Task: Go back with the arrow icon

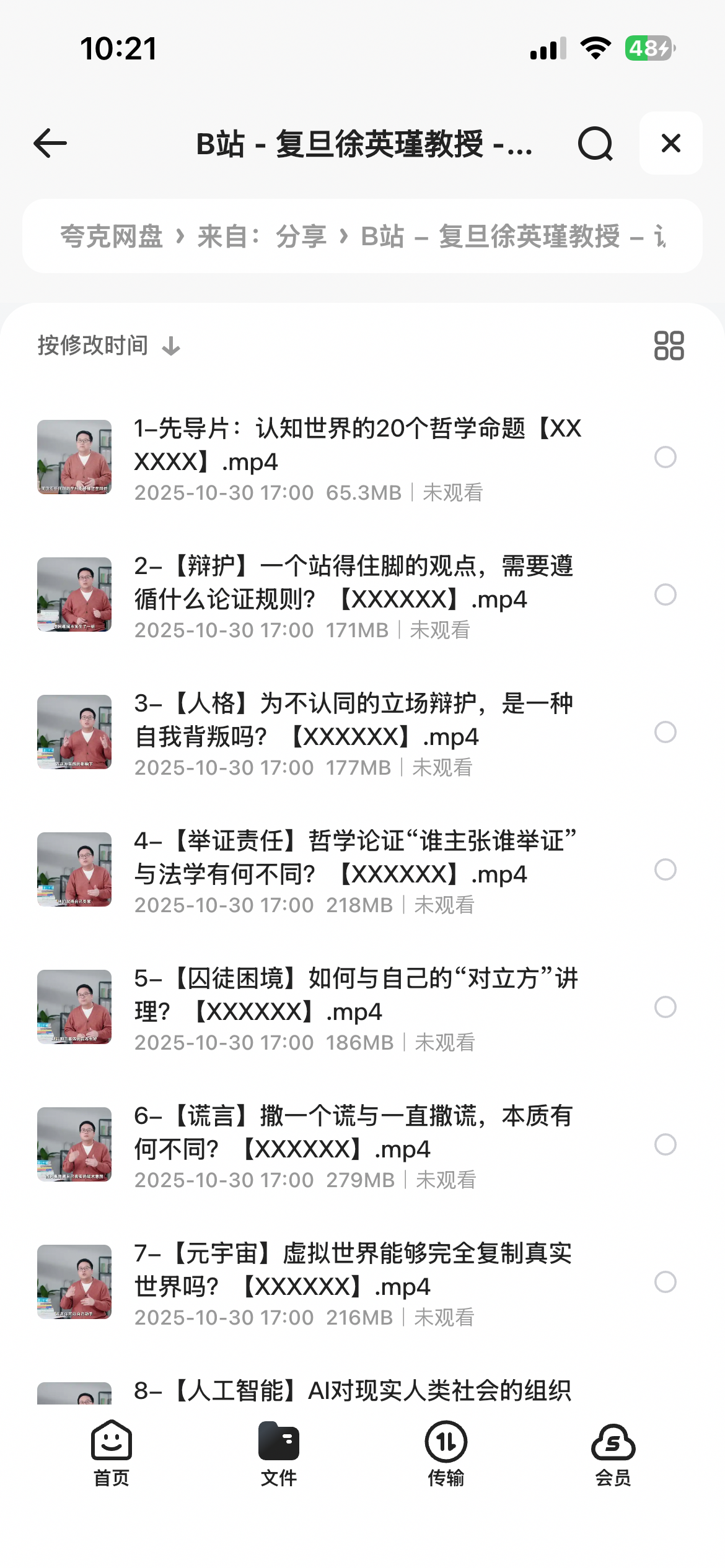Action: coord(50,144)
